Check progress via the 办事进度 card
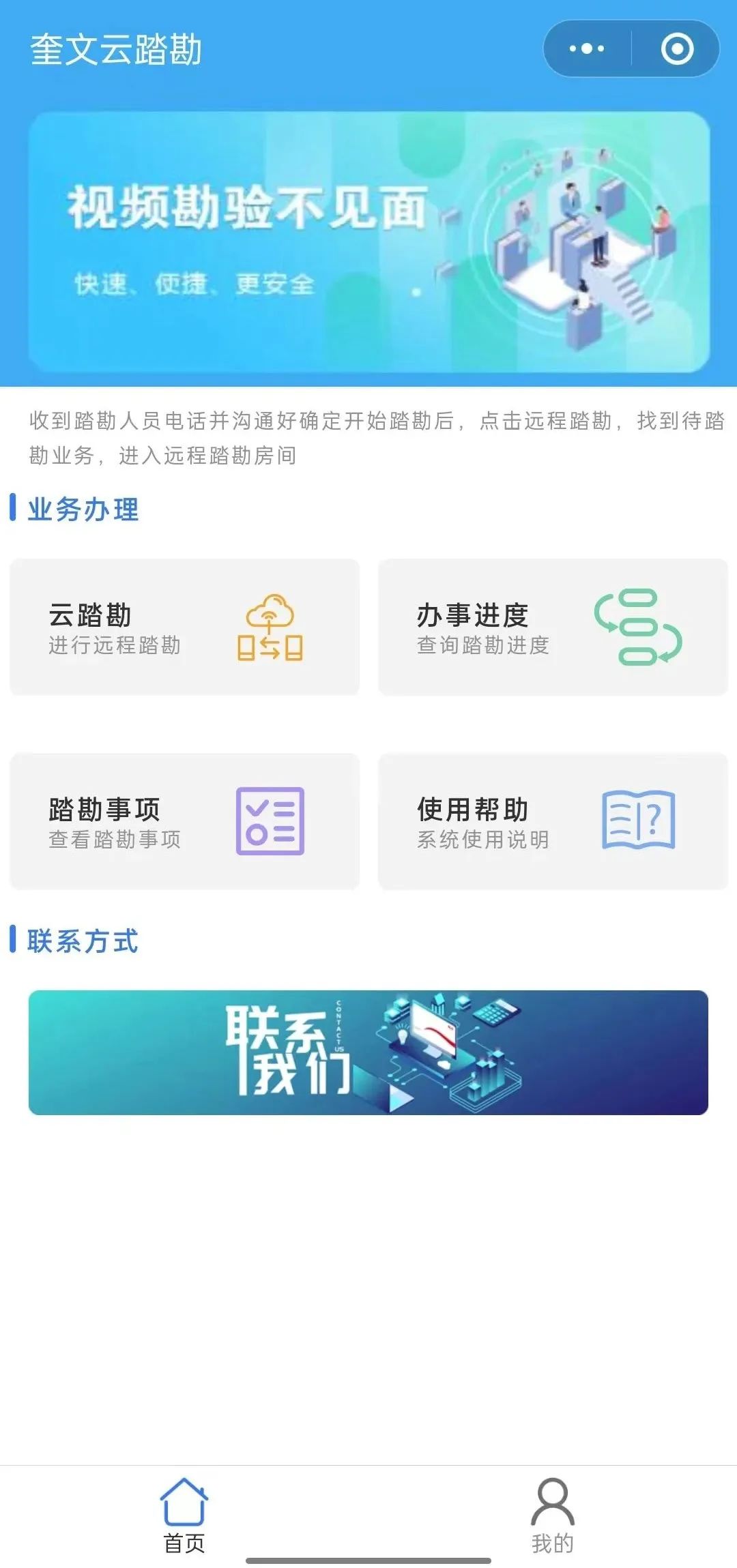 (x=553, y=627)
